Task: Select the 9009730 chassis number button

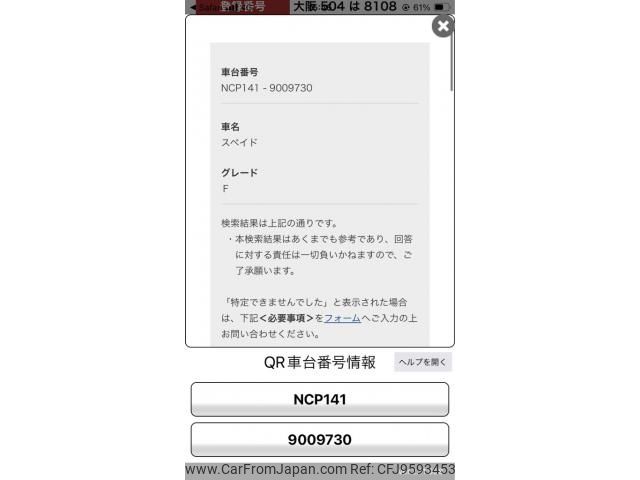Action: tap(319, 439)
